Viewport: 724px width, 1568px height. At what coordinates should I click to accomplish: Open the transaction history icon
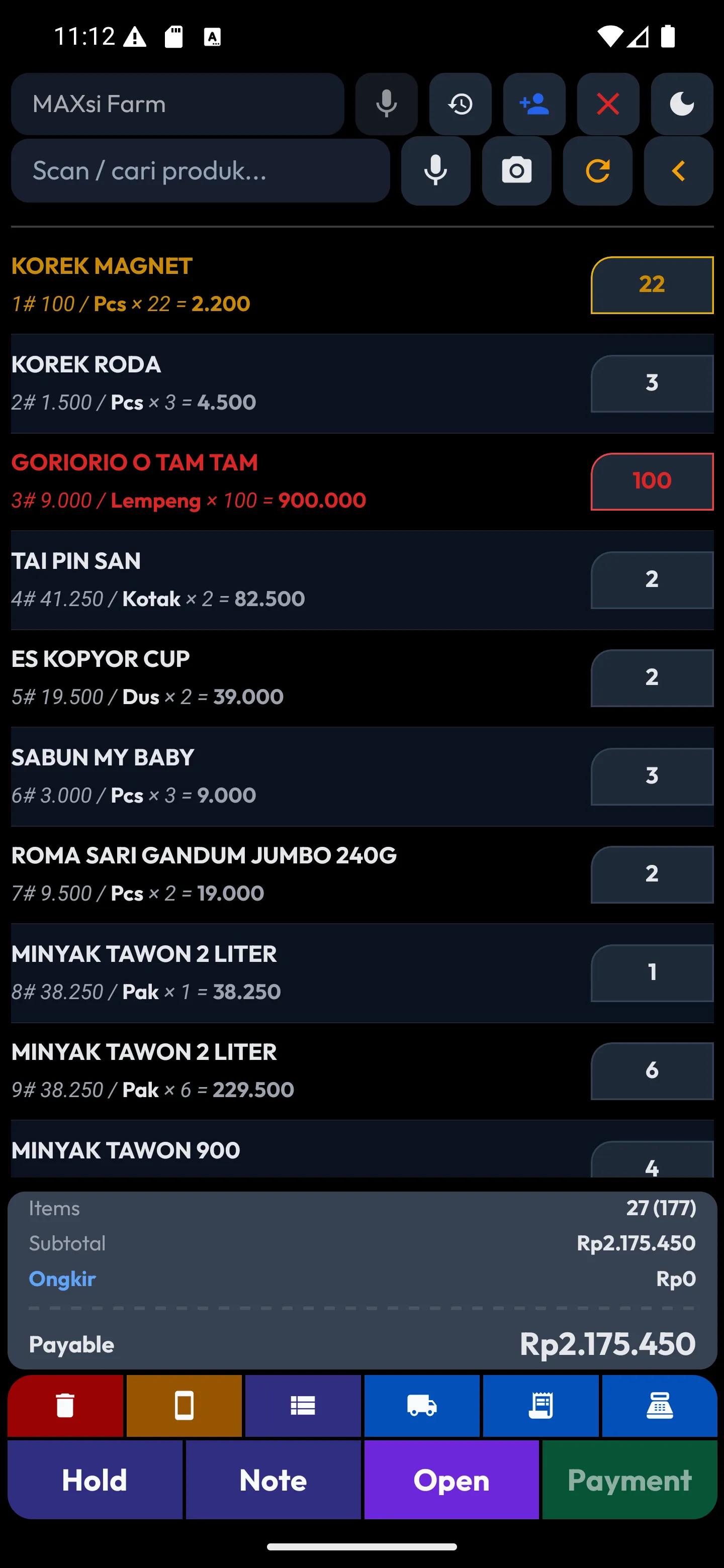click(460, 104)
